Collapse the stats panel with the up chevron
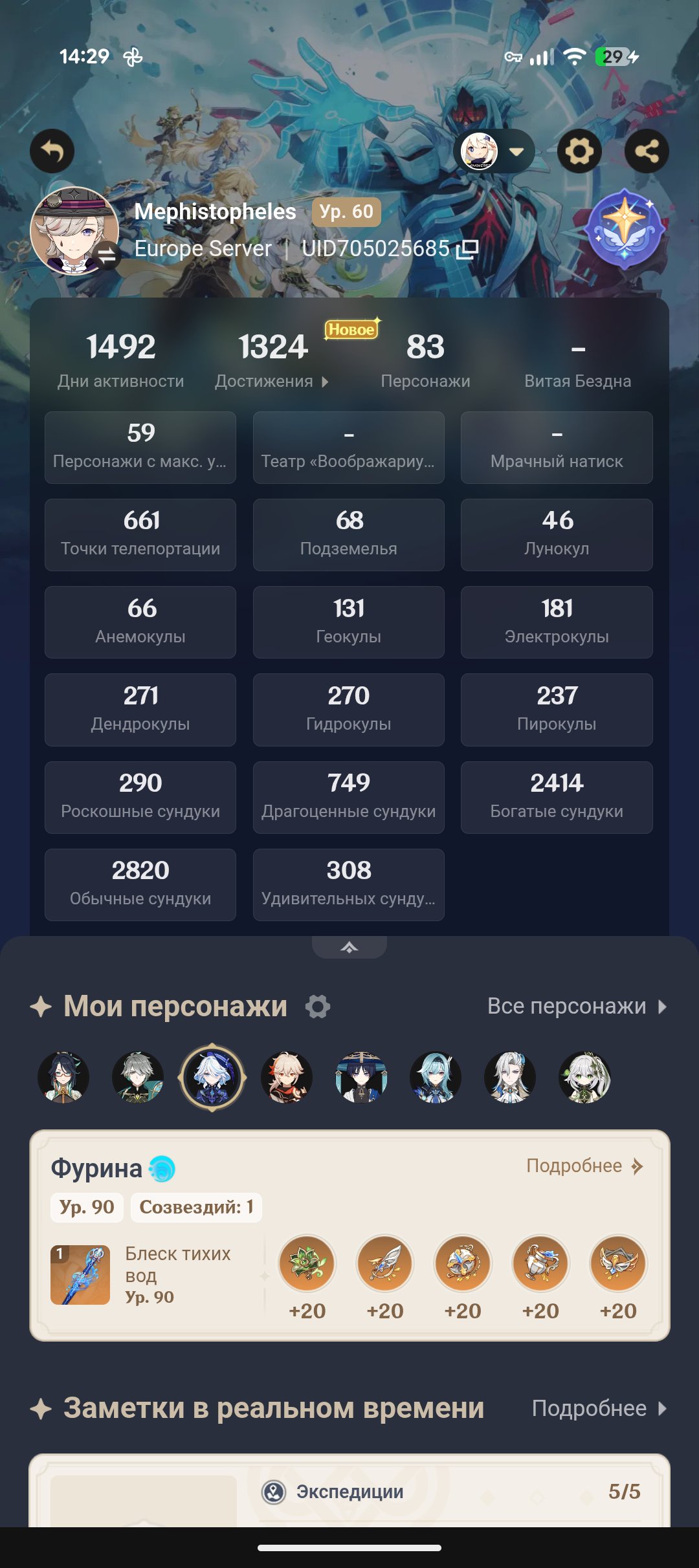 [349, 947]
